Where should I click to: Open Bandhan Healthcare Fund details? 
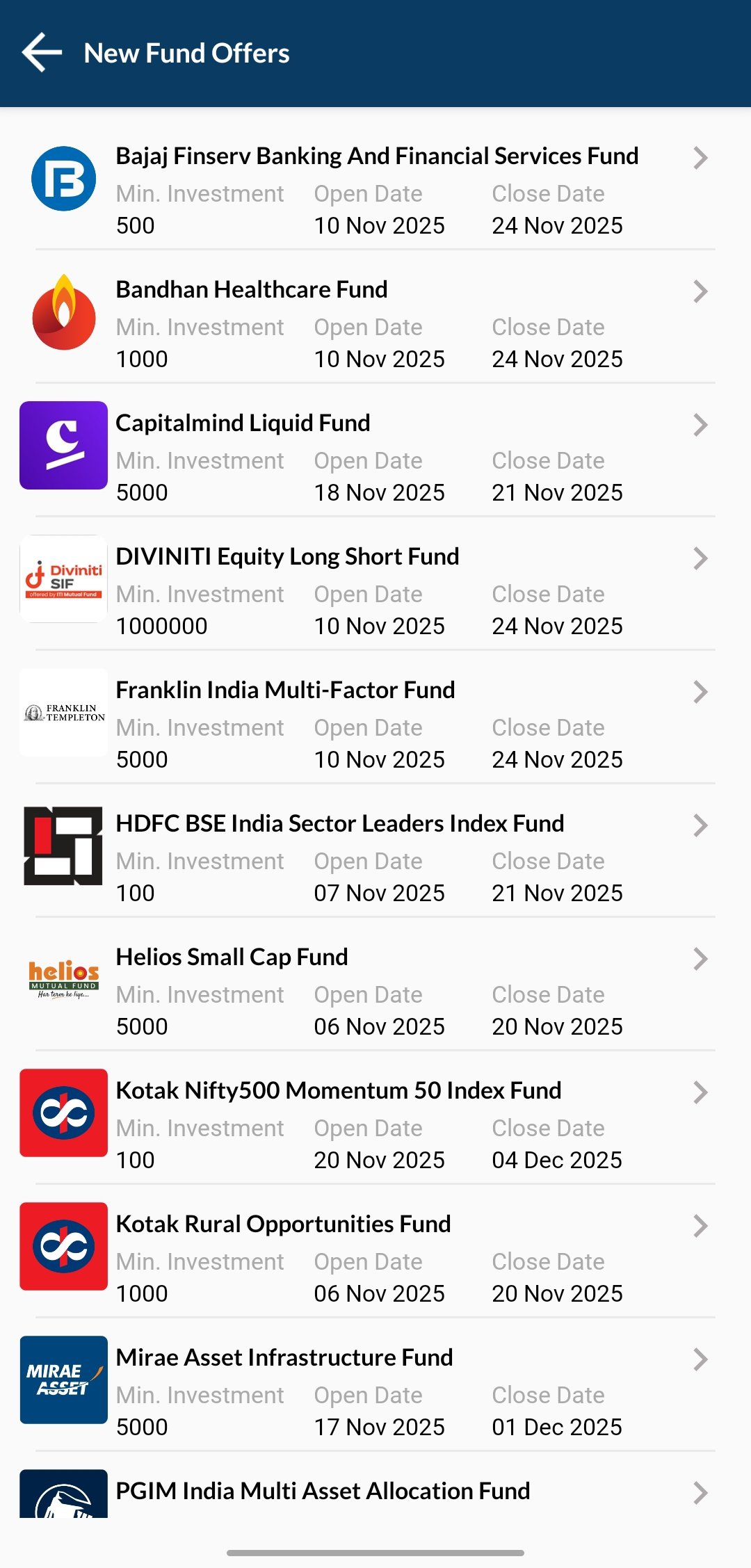click(375, 317)
